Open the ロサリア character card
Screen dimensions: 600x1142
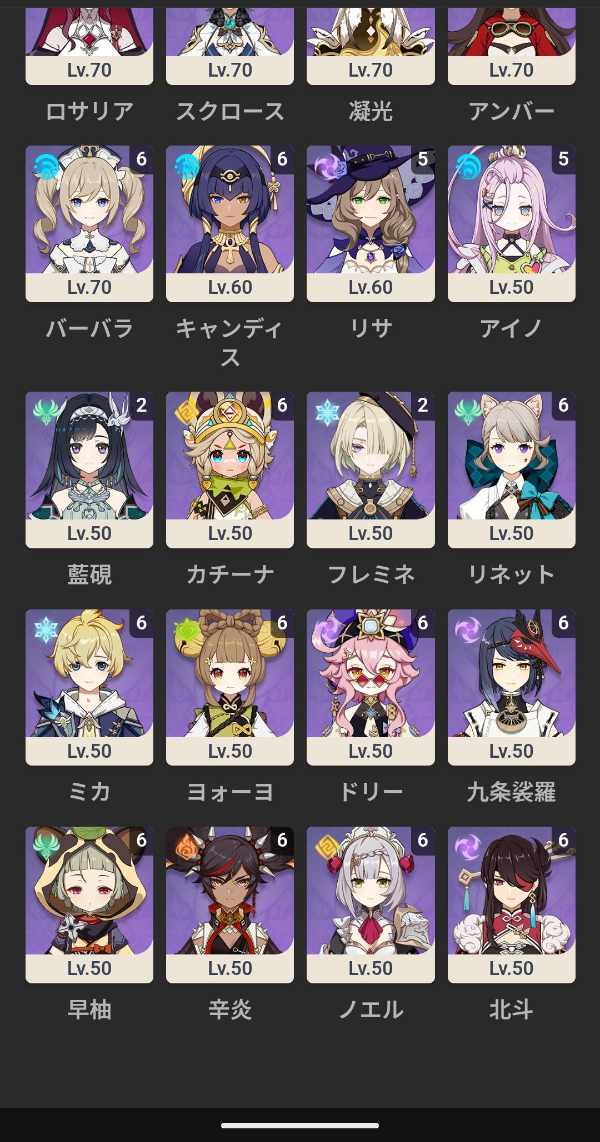click(x=89, y=45)
